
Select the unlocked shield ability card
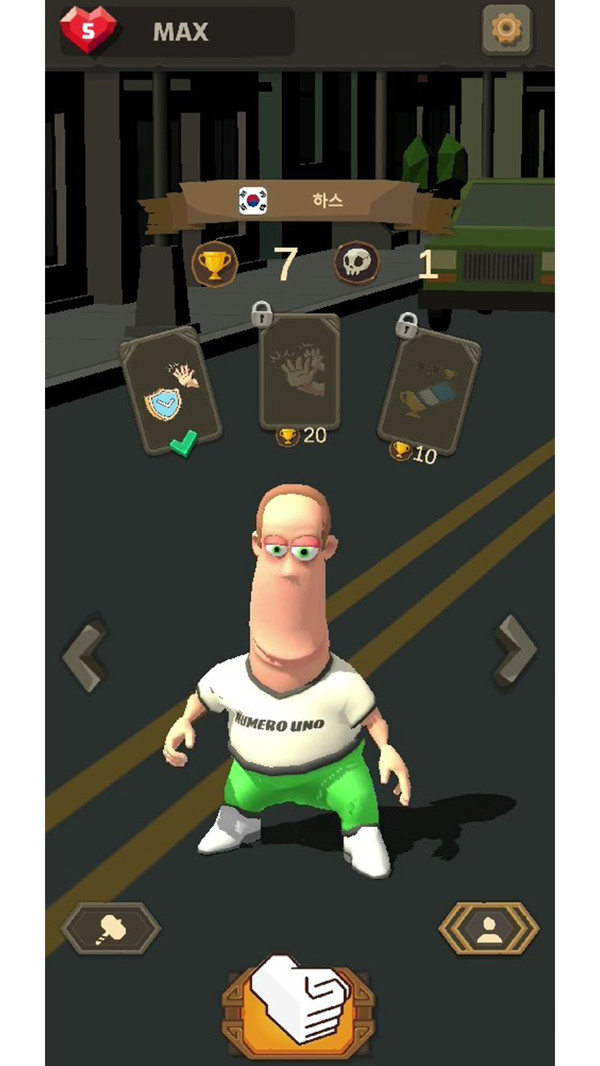point(170,388)
